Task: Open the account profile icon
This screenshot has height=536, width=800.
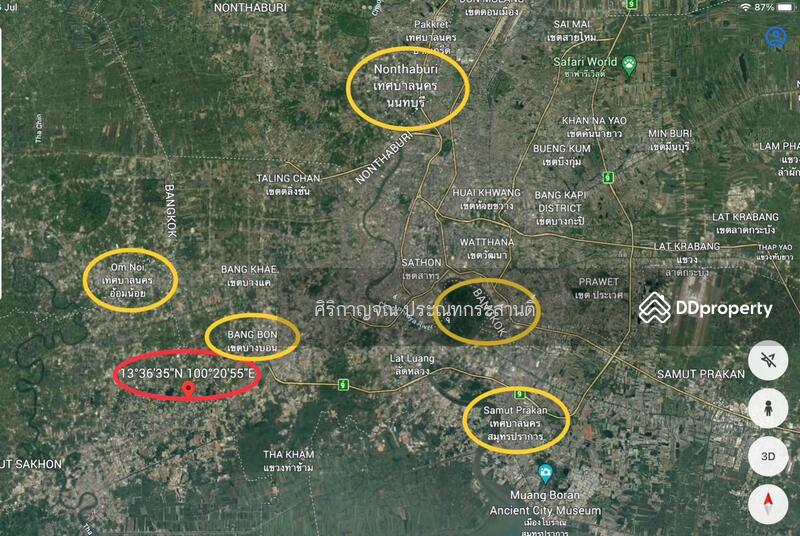Action: pos(775,38)
